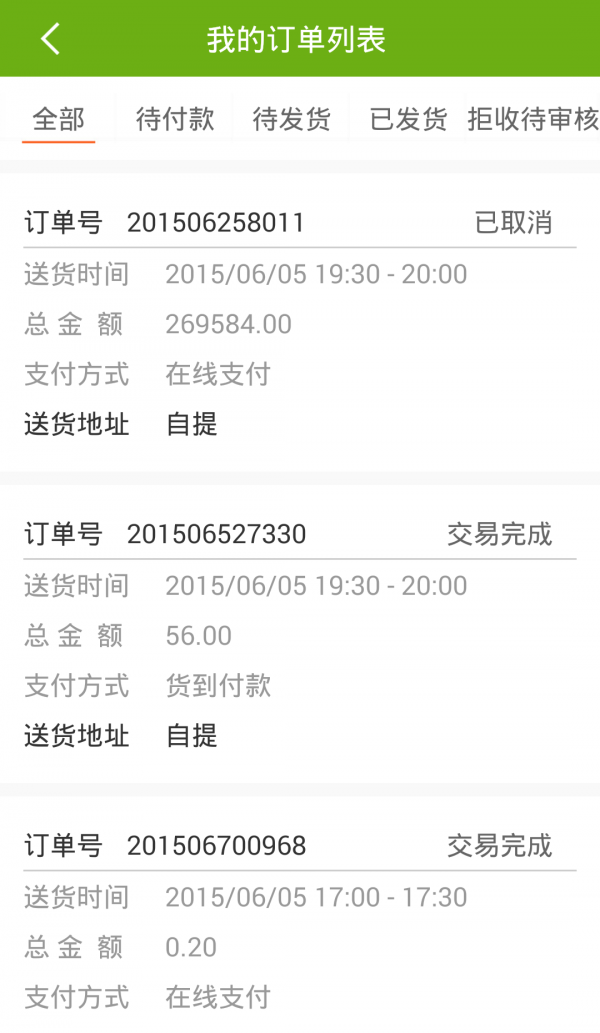
Task: Select the 全部 tab
Action: point(59,119)
